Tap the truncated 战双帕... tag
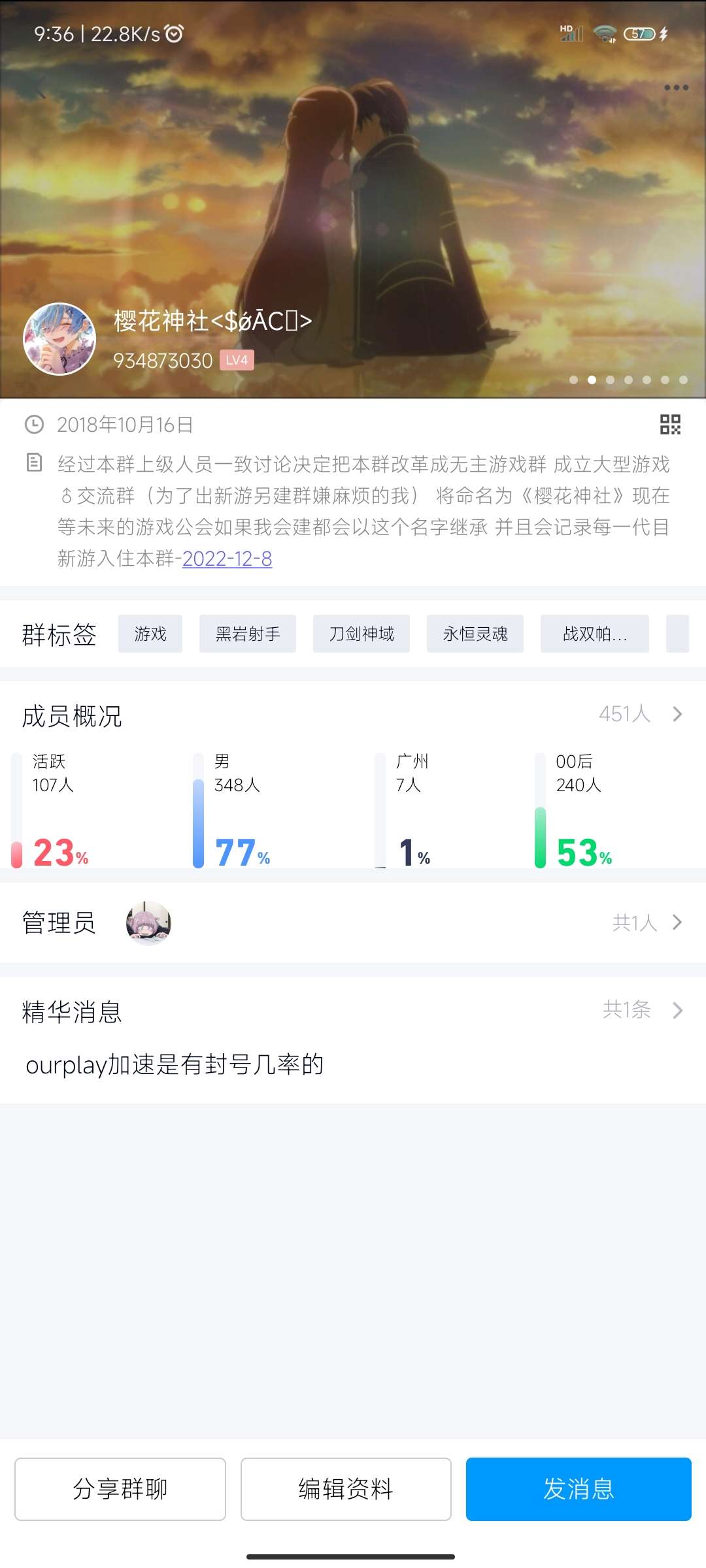 coord(595,634)
